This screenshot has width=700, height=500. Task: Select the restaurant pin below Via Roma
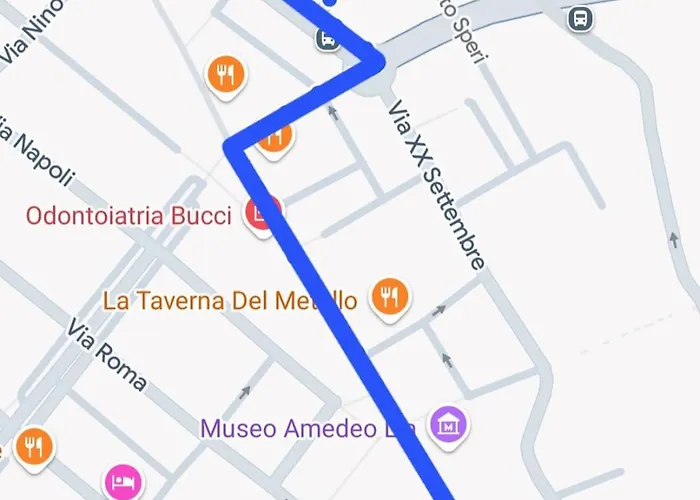(x=35, y=446)
